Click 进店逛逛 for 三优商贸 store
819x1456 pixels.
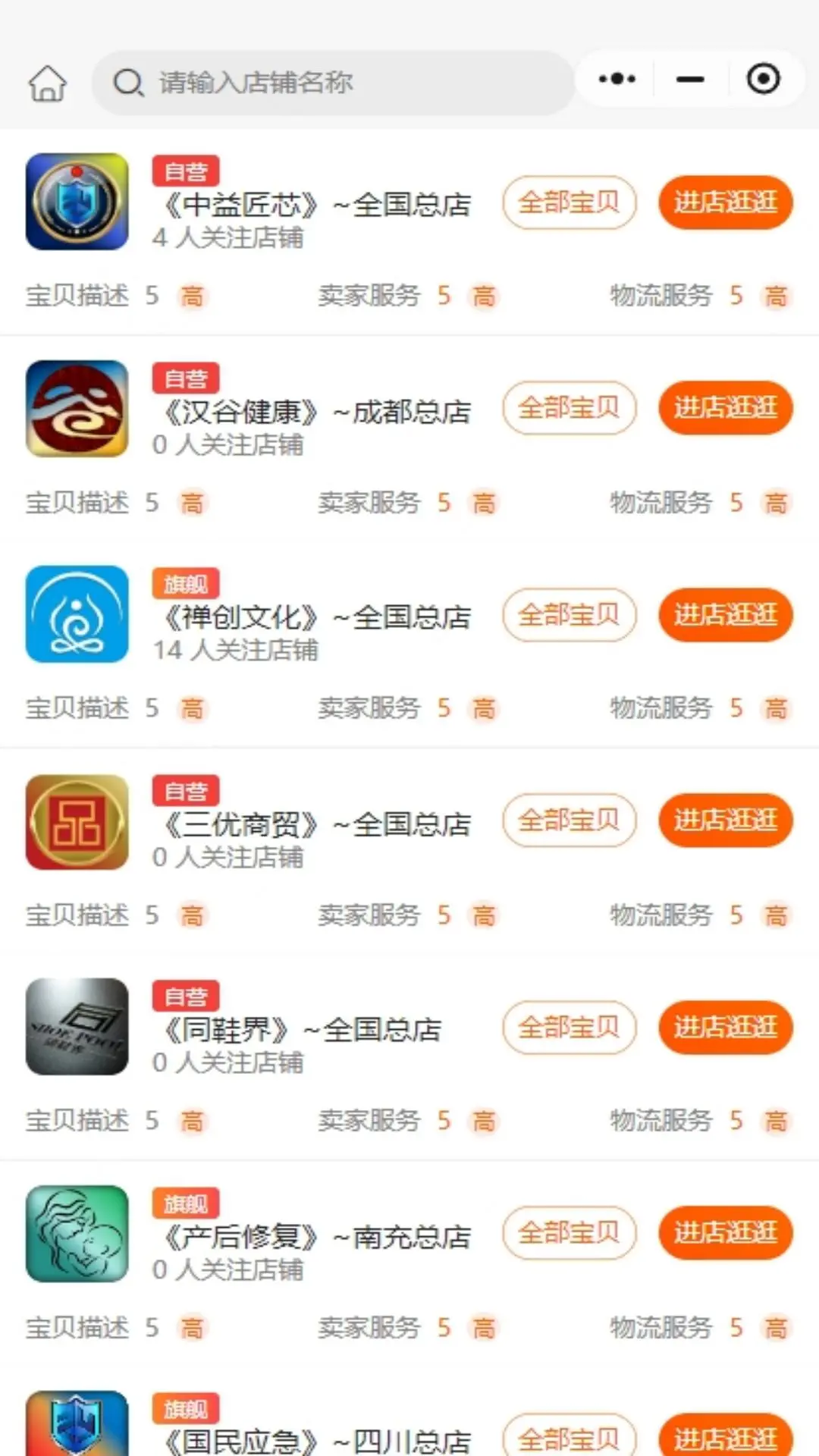(x=725, y=821)
